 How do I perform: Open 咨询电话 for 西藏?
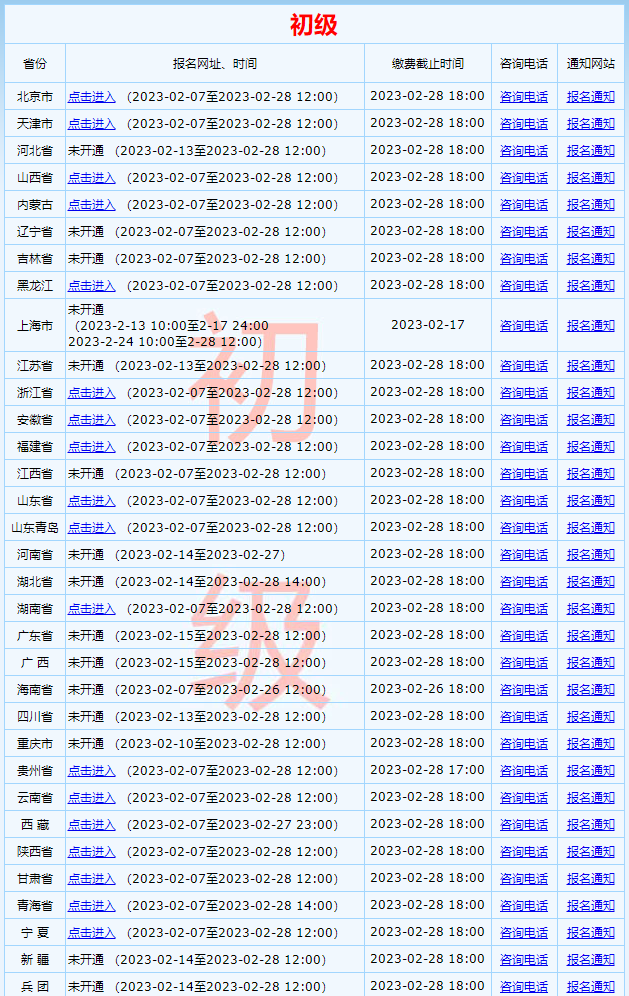(524, 825)
